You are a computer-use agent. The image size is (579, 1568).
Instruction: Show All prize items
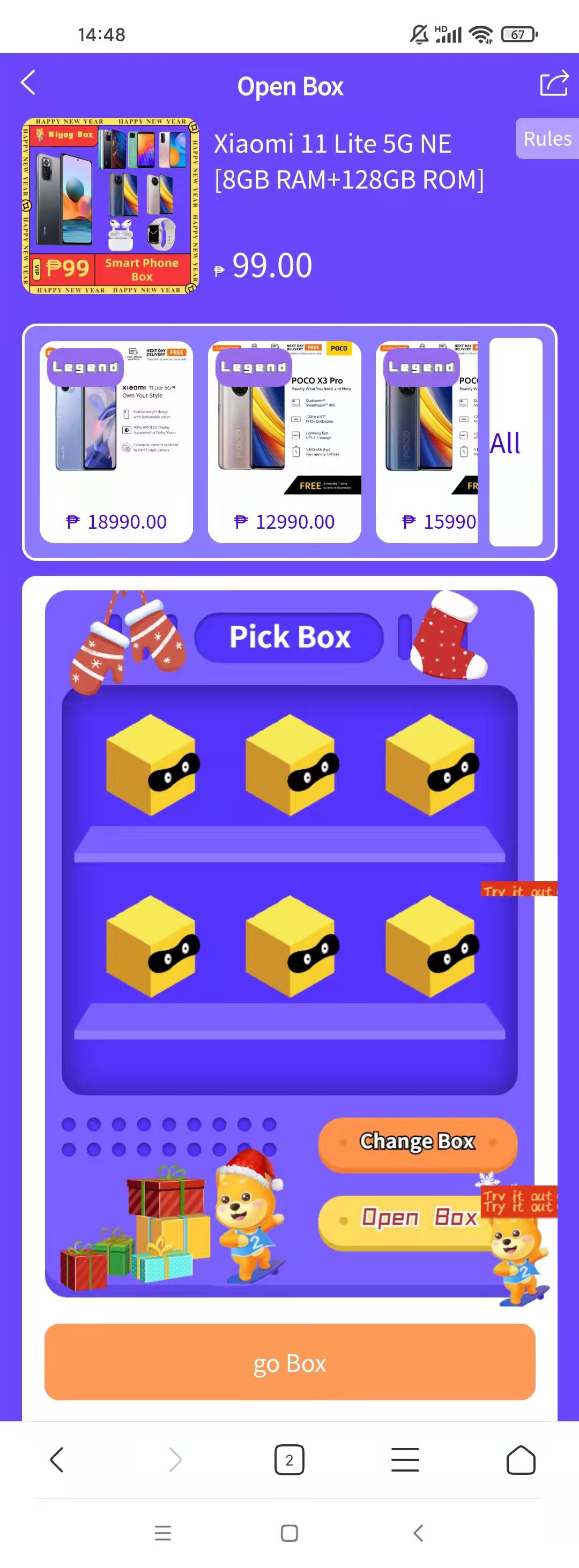(x=514, y=442)
